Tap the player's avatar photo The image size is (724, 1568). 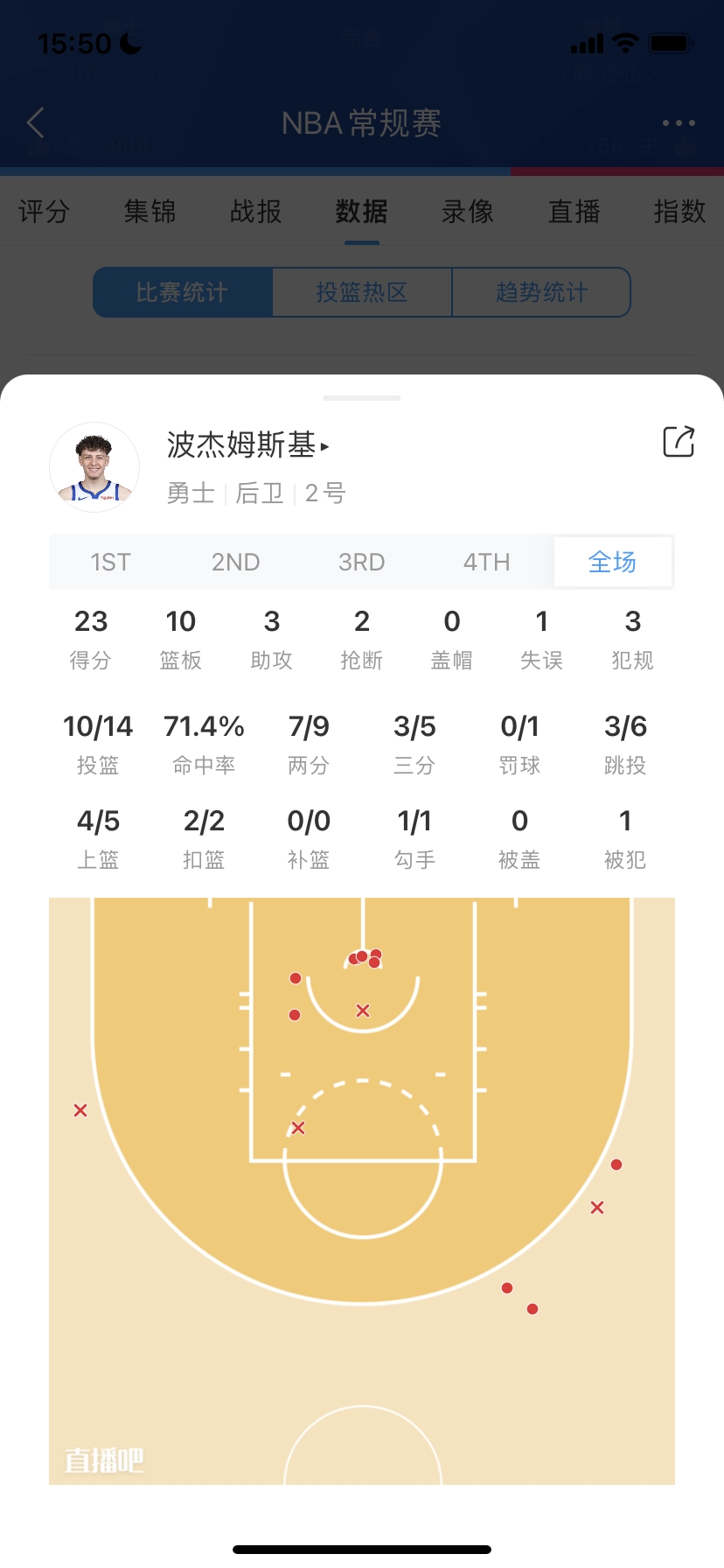(94, 467)
